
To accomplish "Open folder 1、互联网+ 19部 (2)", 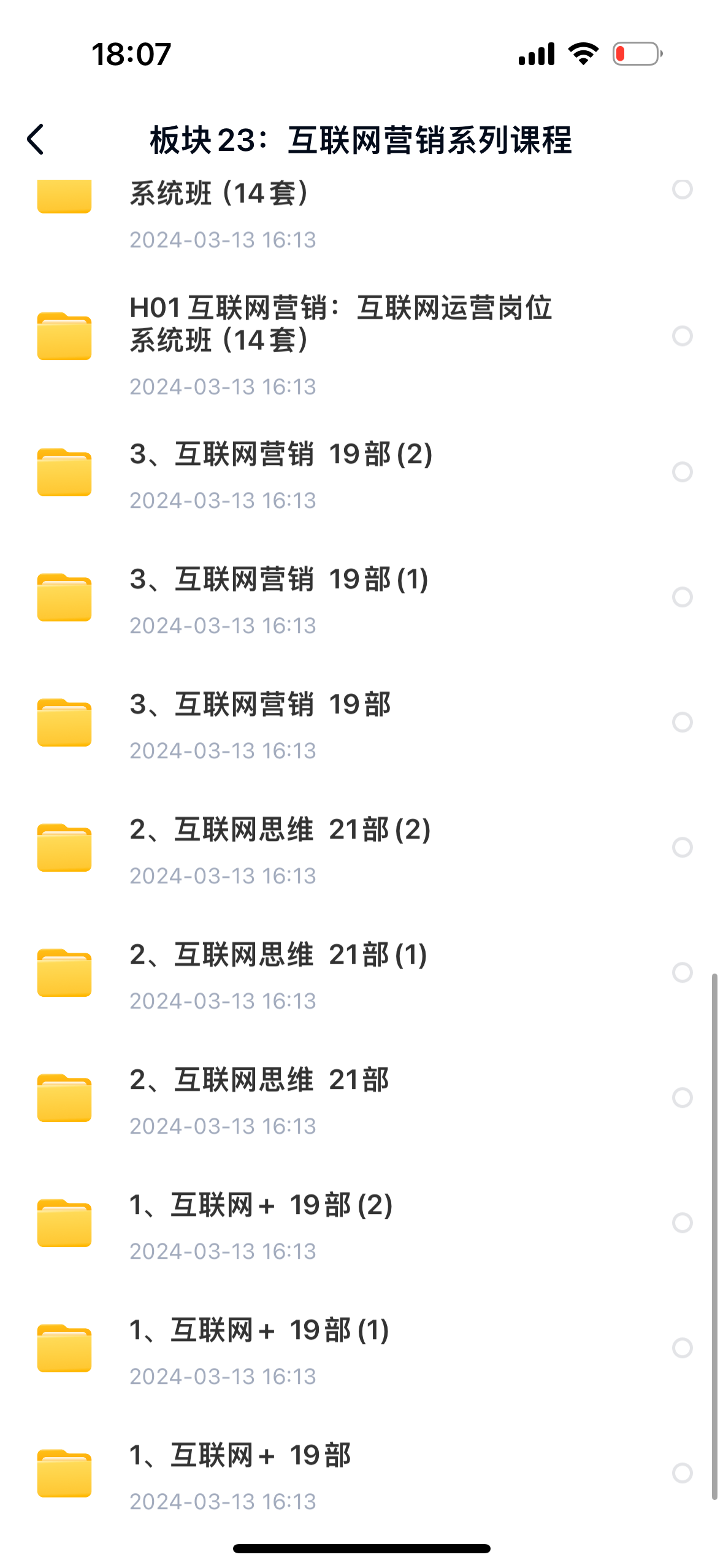I will 261,1206.
